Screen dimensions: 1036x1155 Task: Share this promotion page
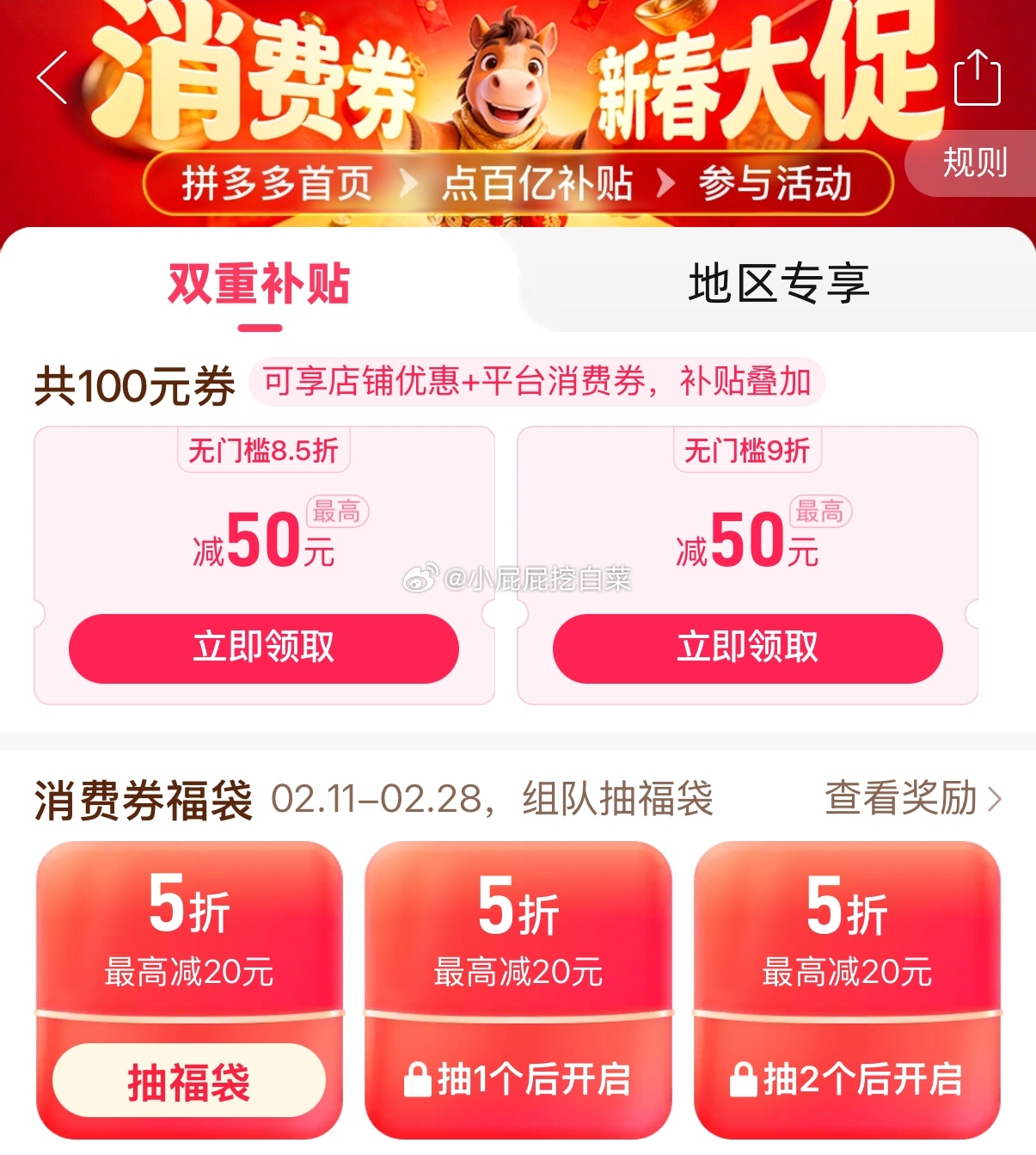click(978, 77)
